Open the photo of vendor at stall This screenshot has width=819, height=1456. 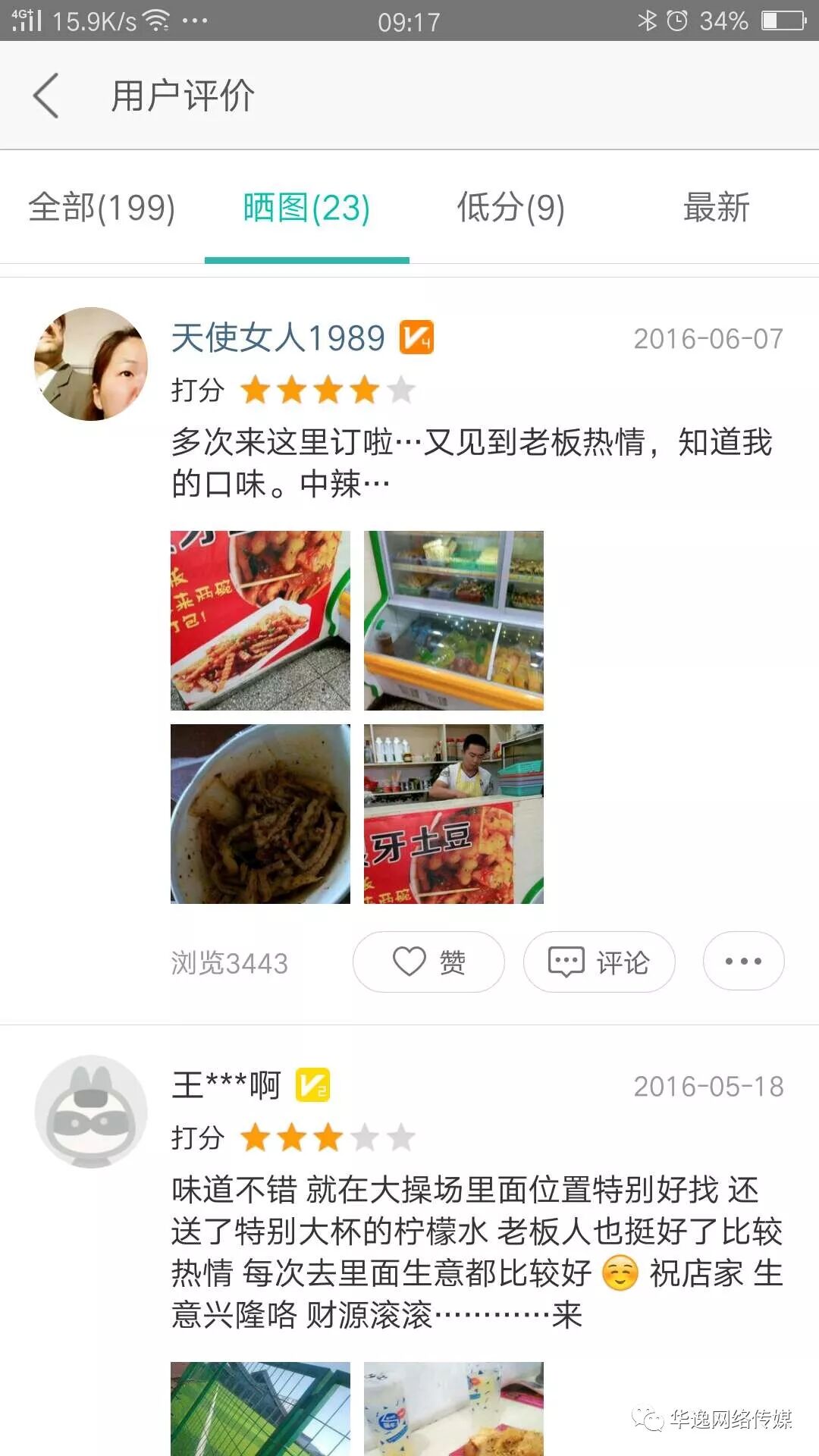coord(453,814)
